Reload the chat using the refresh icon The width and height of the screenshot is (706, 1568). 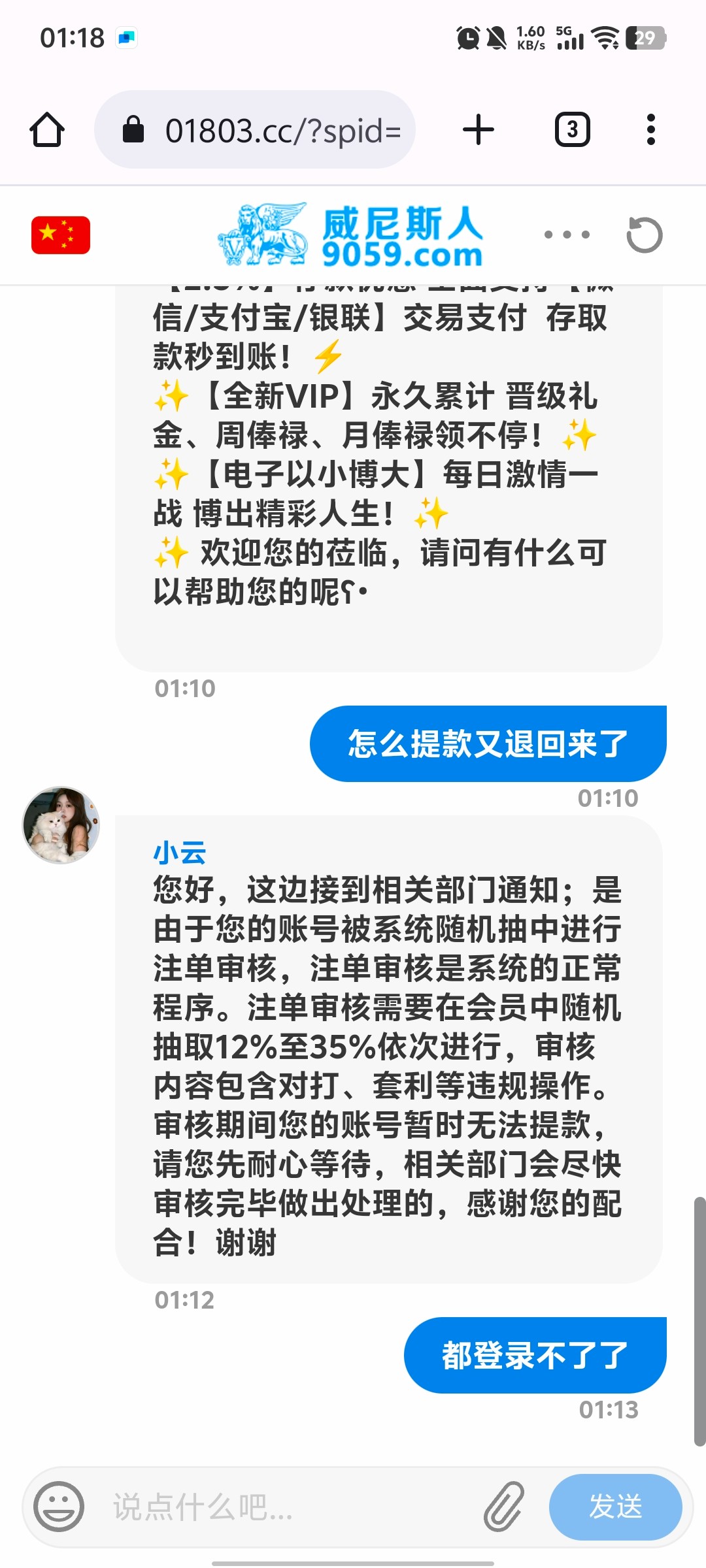point(647,234)
